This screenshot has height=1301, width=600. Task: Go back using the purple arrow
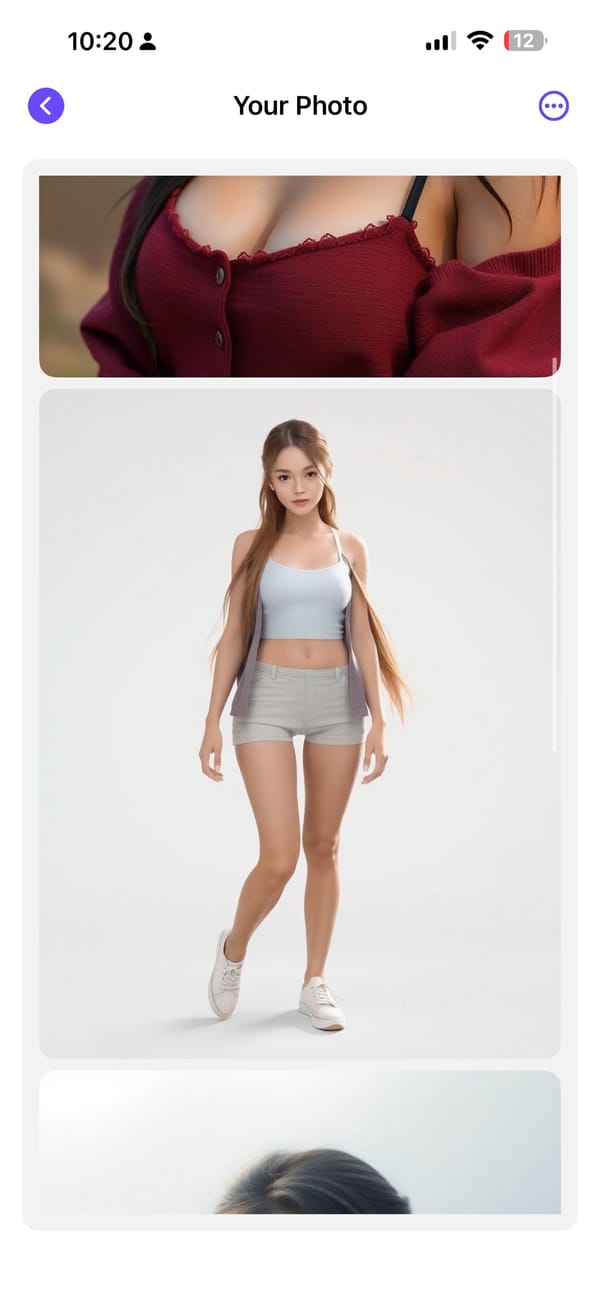[x=46, y=105]
